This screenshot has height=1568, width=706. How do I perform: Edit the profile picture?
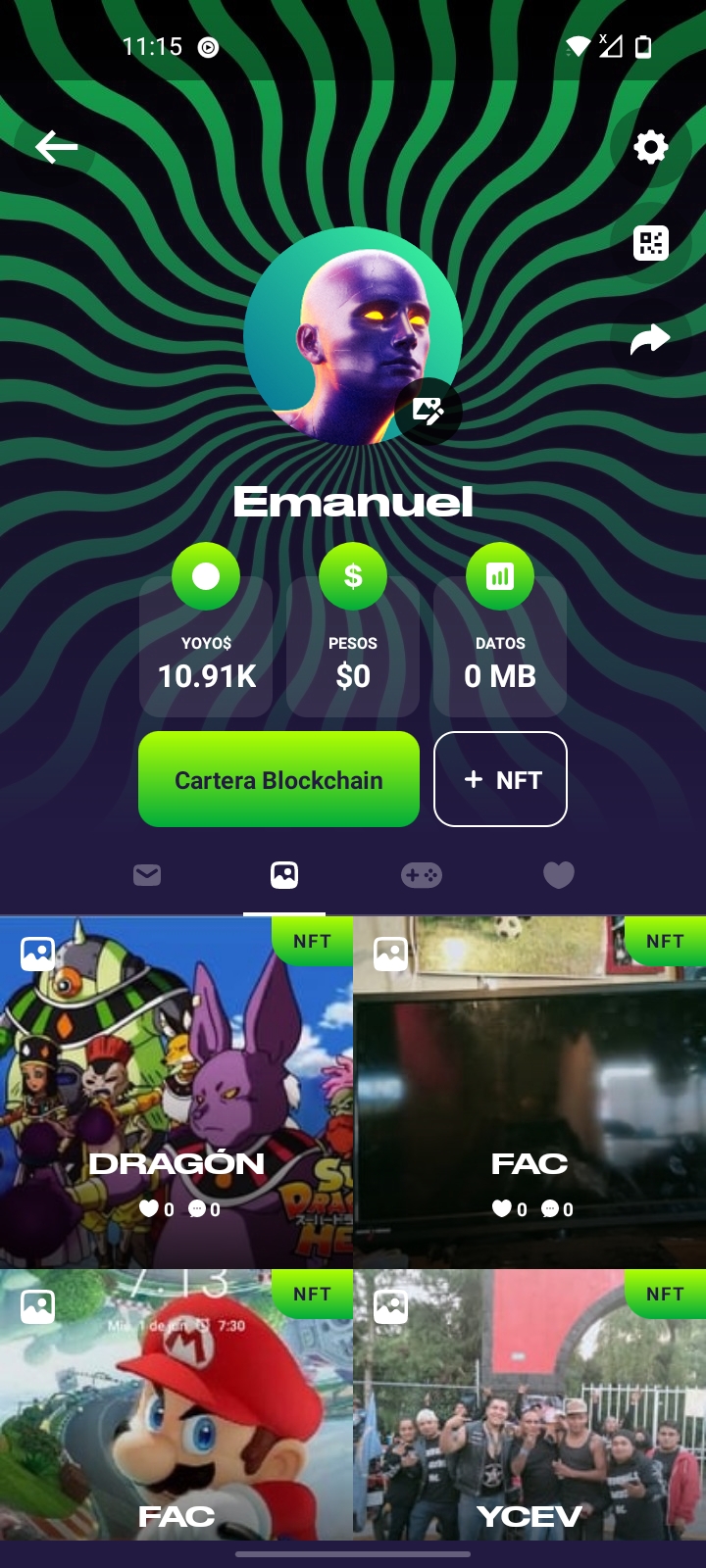pyautogui.click(x=429, y=411)
